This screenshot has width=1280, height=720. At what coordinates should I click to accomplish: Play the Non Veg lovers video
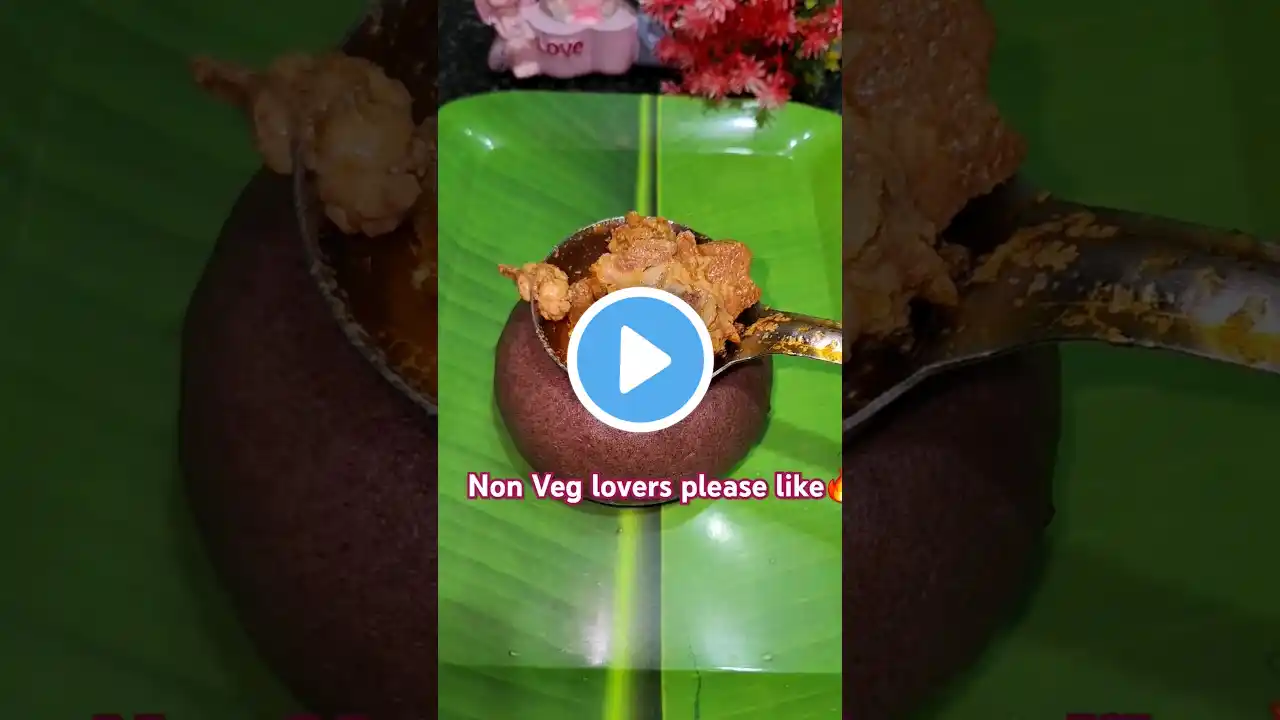click(640, 360)
